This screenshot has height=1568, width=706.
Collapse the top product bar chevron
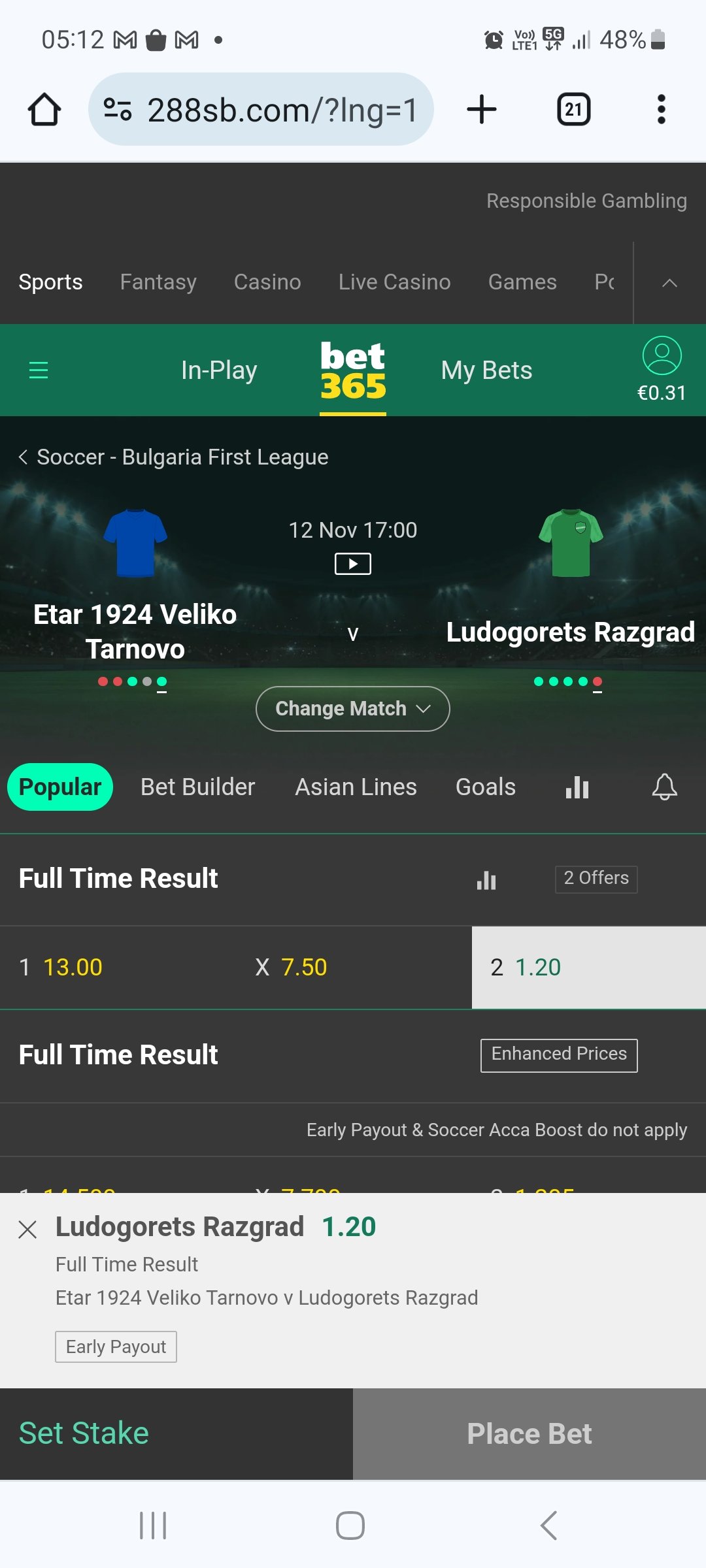(x=669, y=283)
